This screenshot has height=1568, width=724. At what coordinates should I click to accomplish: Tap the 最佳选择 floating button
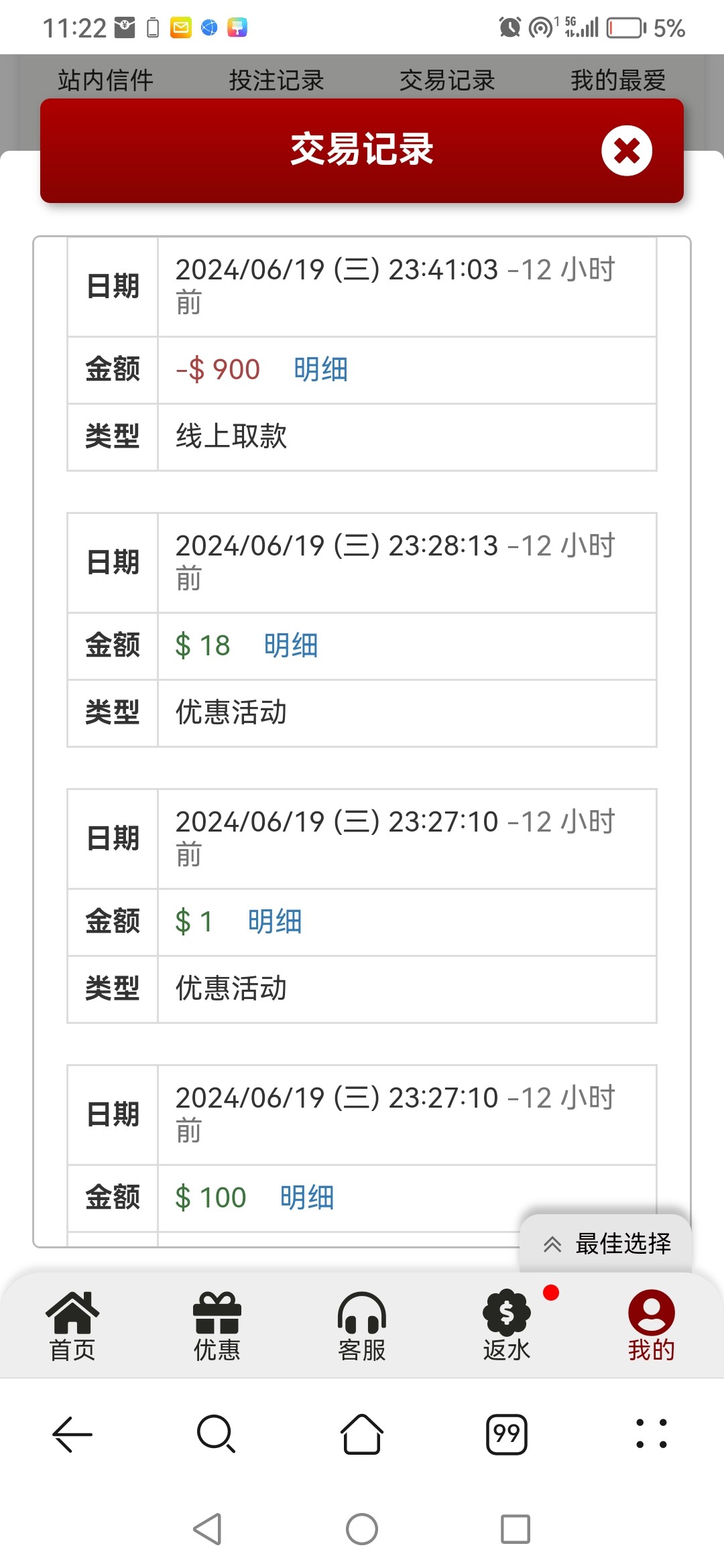pyautogui.click(x=607, y=1244)
